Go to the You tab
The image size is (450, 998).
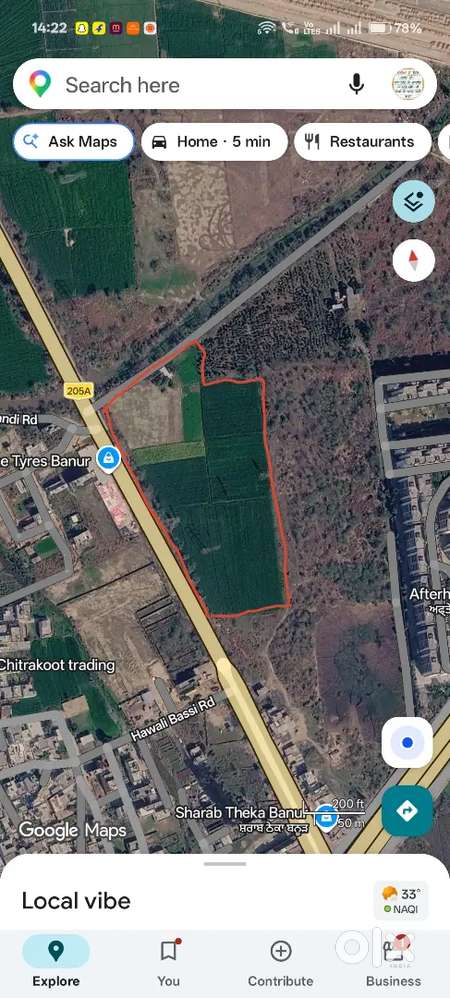169,960
